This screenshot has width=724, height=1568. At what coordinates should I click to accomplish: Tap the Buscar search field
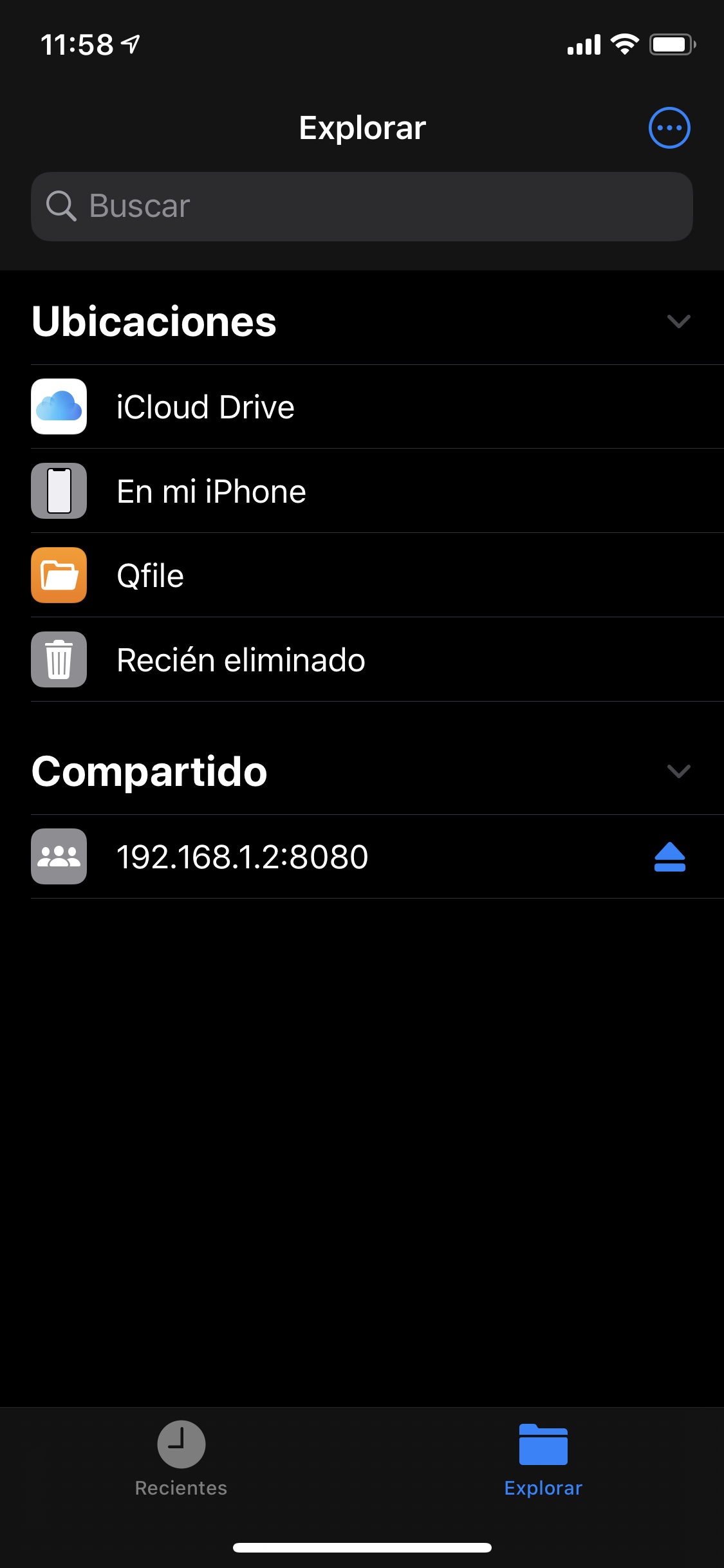pyautogui.click(x=362, y=207)
